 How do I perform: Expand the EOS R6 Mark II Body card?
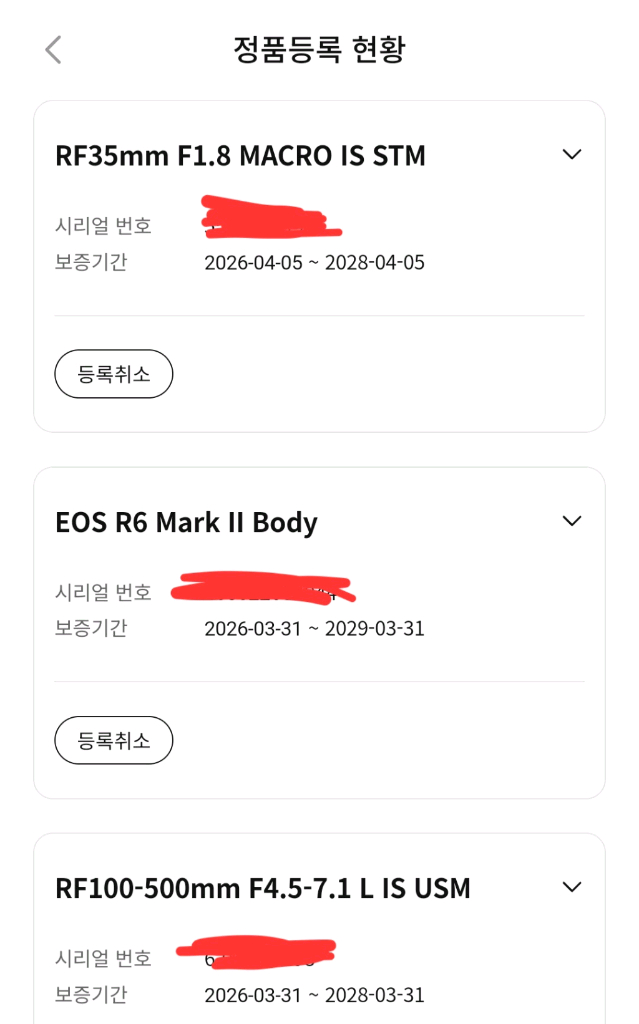click(571, 521)
